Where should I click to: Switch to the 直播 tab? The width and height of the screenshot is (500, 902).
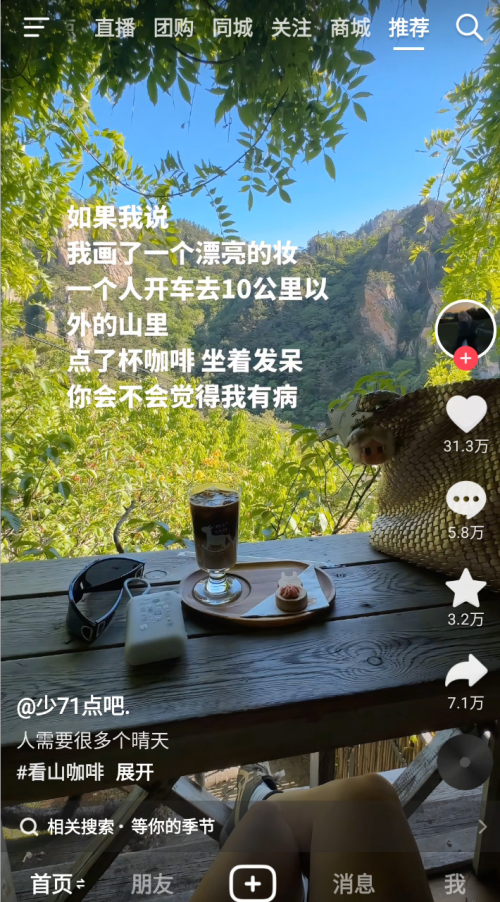pos(114,28)
